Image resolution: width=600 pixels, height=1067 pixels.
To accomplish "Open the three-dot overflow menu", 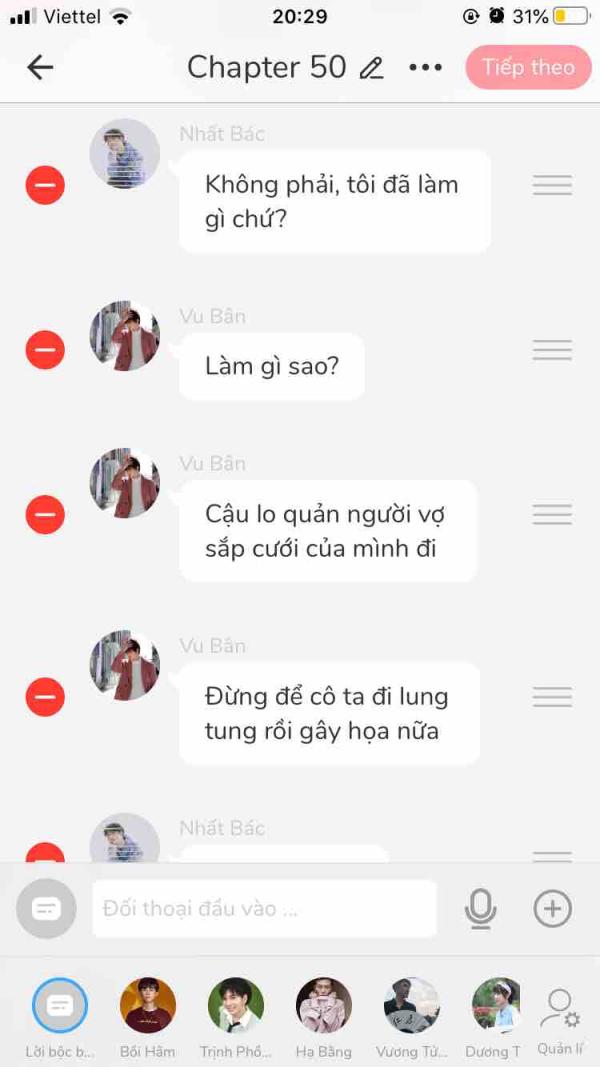I will tap(426, 67).
